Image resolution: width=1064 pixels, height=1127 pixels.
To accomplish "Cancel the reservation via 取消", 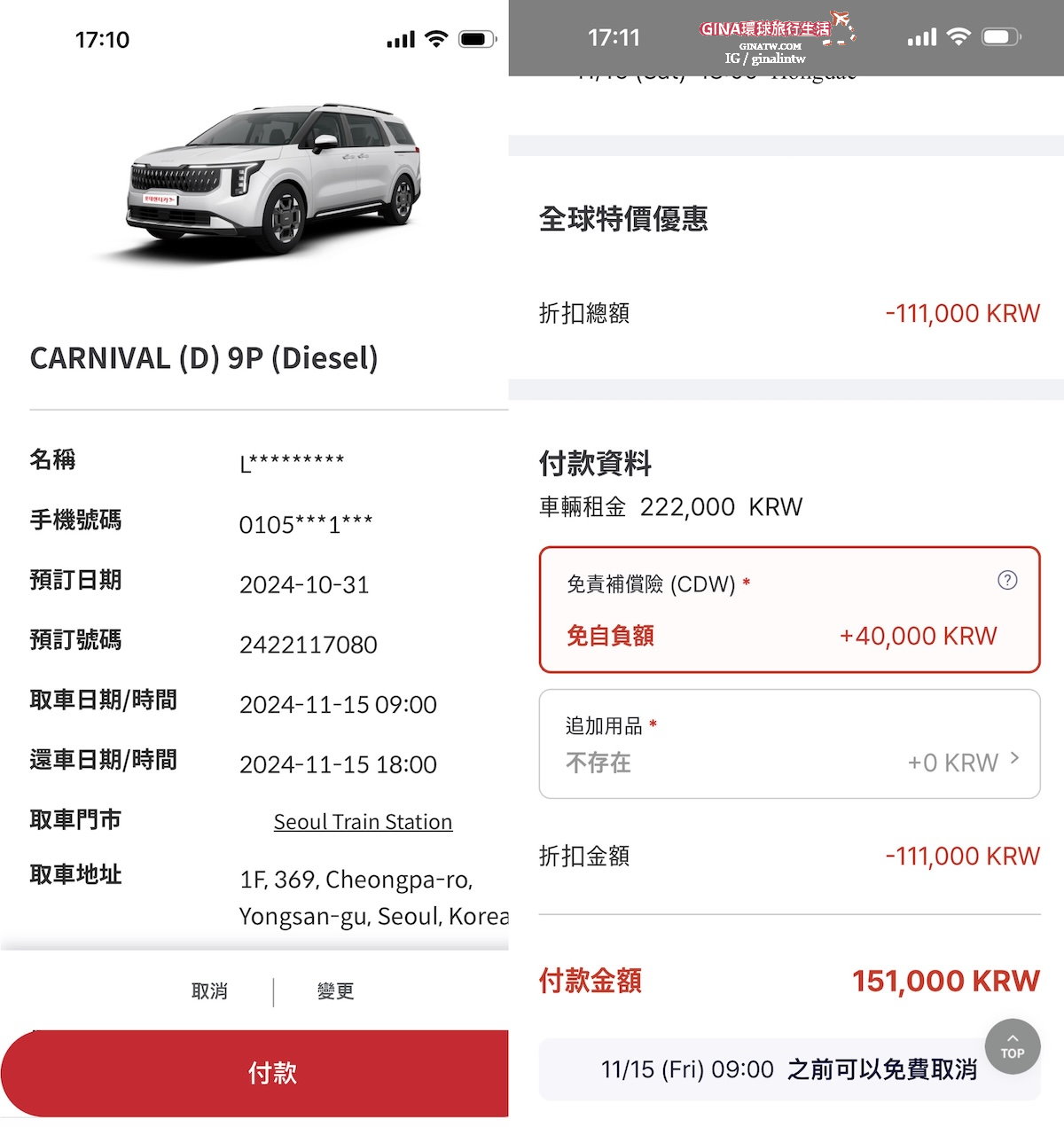I will coord(209,991).
